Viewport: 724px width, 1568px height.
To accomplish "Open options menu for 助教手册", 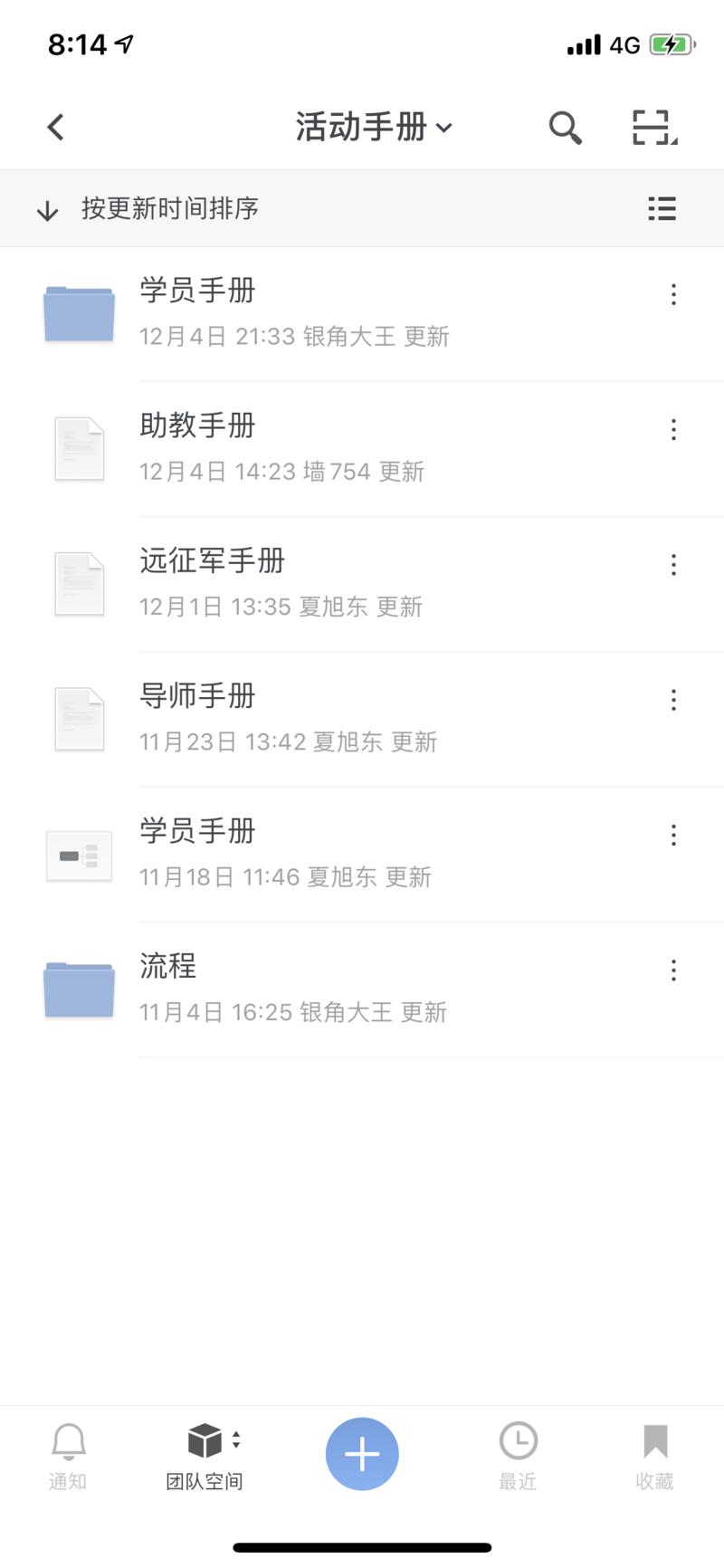I will [x=673, y=429].
